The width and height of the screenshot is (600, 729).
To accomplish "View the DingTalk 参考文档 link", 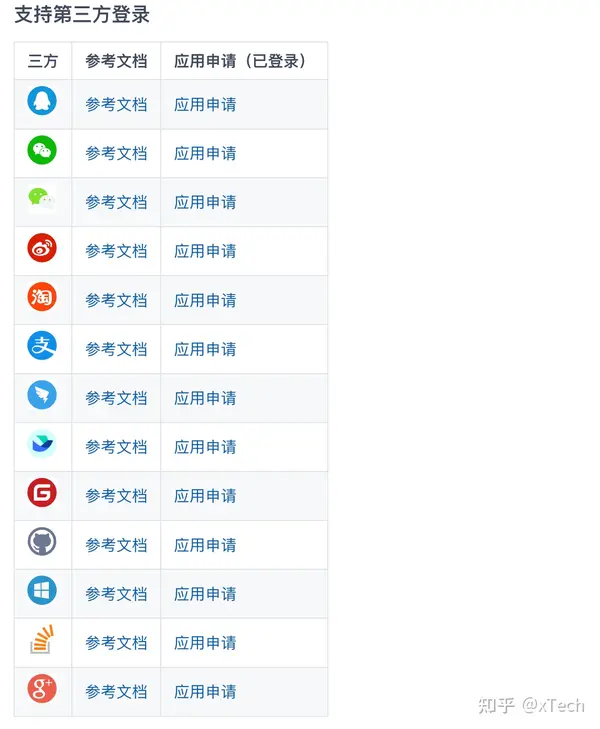I will coord(116,398).
